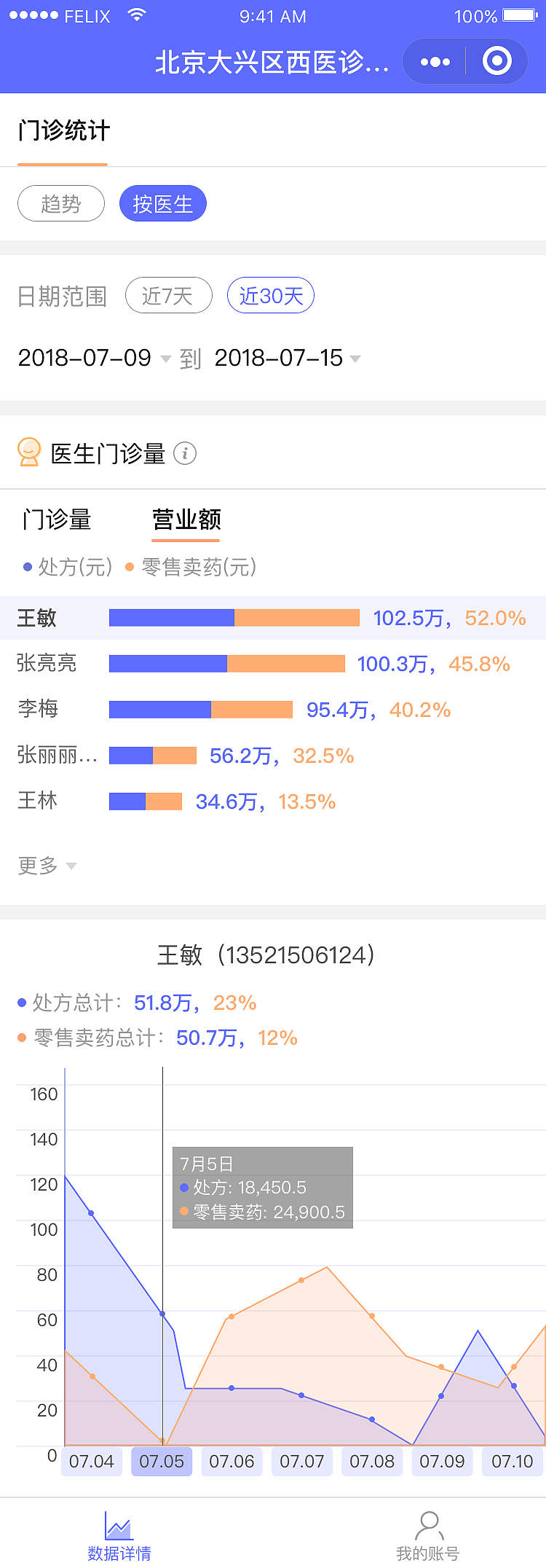The width and height of the screenshot is (546, 1568).
Task: Select the 近30天 date range option
Action: (270, 295)
